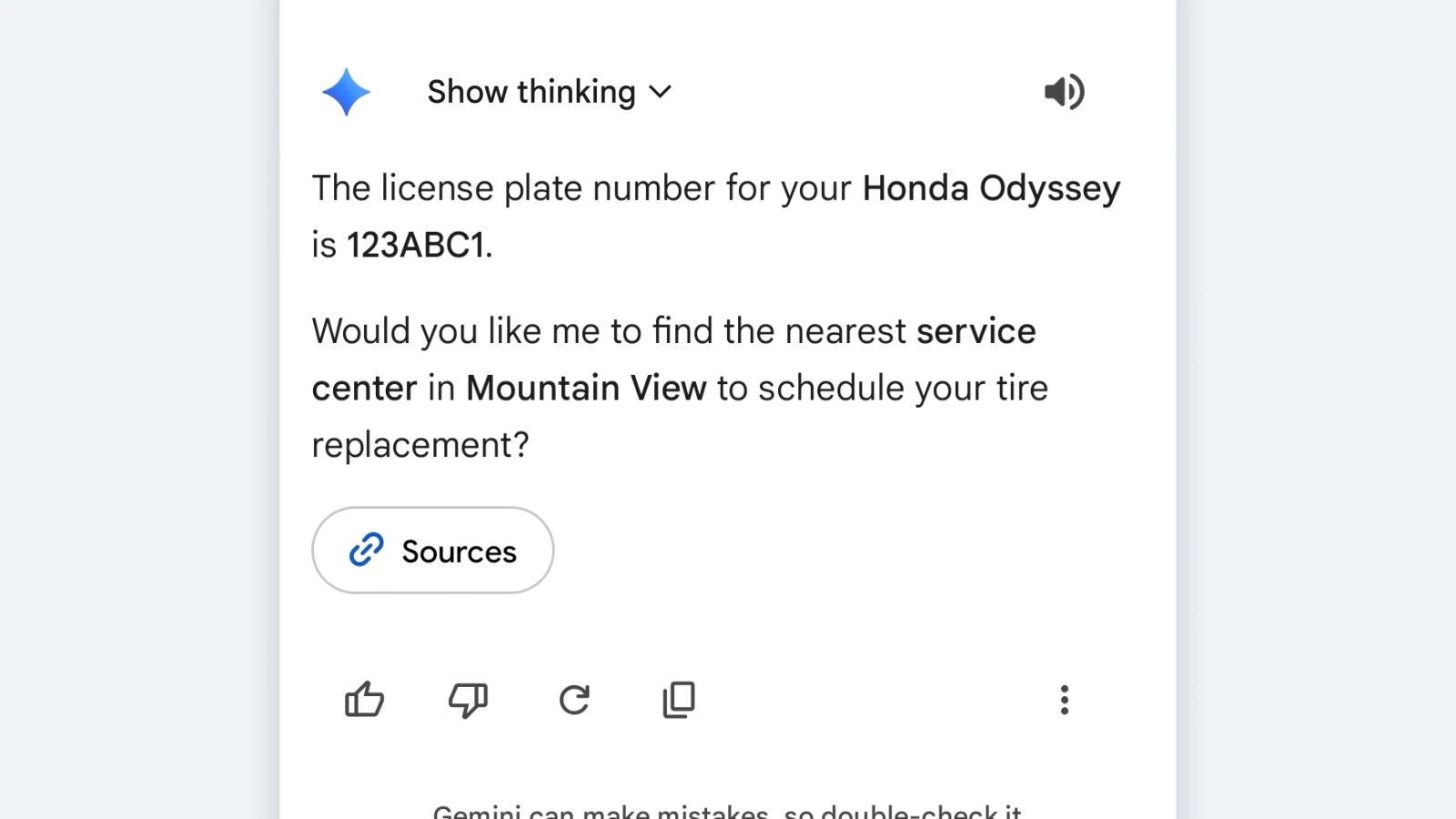Viewport: 1456px width, 819px height.
Task: Listen to the response aloud
Action: click(x=1063, y=92)
